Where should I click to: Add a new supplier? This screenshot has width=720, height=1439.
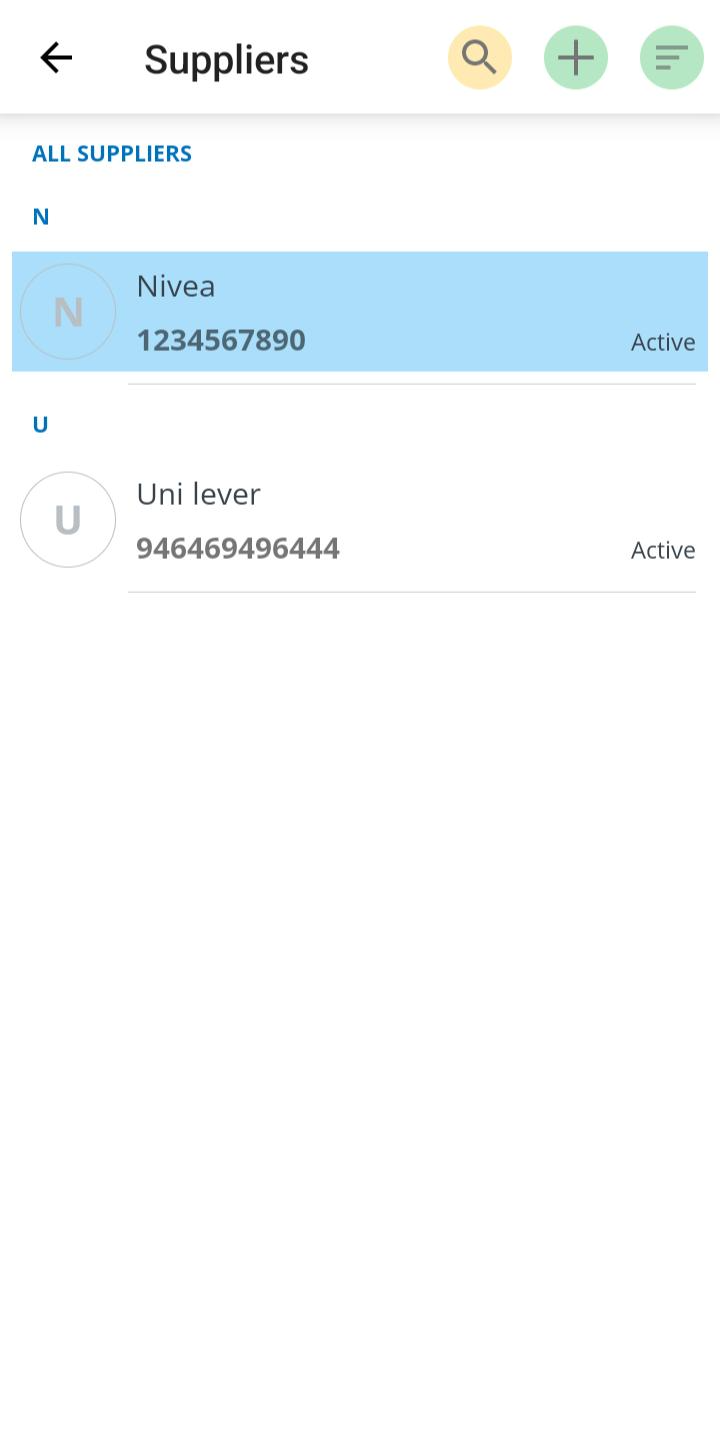[576, 58]
